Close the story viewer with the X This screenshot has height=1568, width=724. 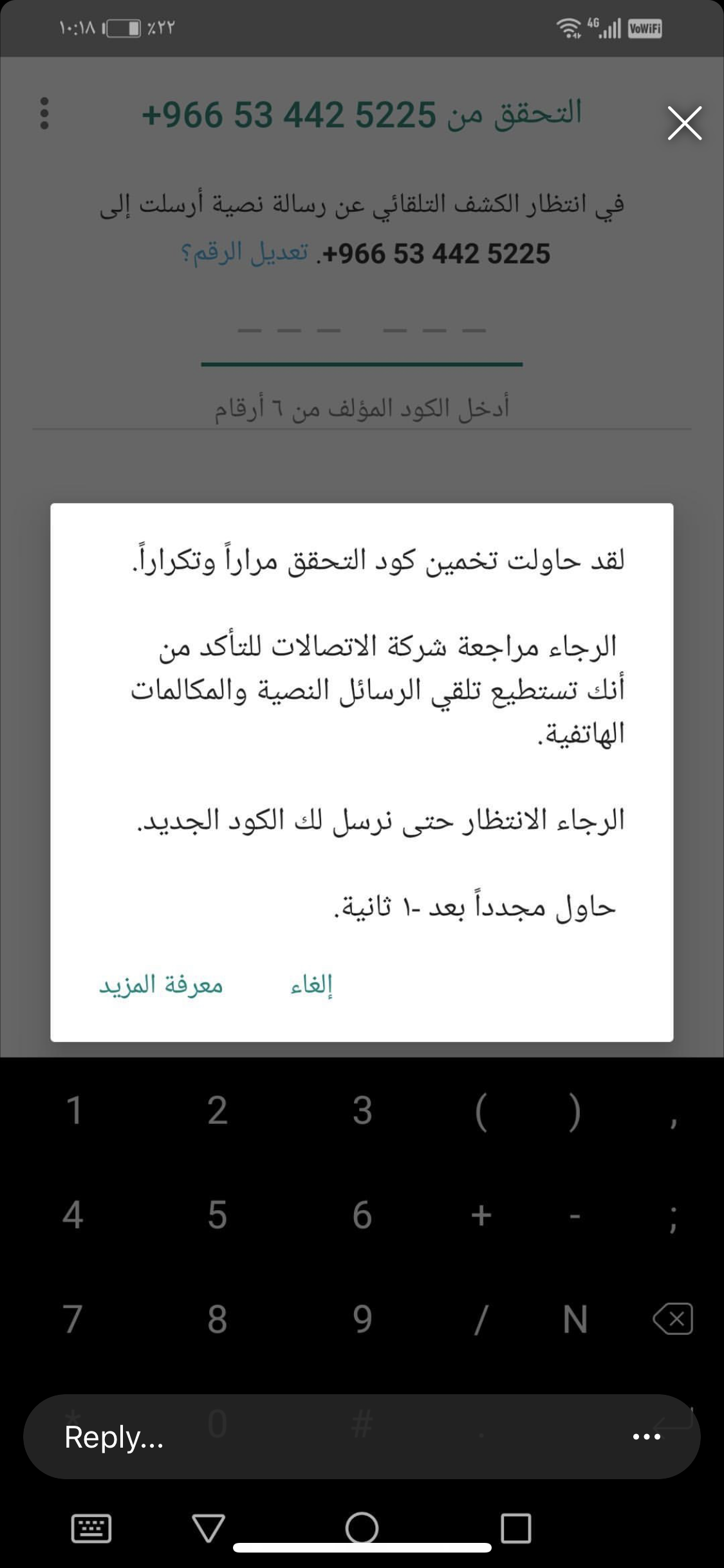pyautogui.click(x=684, y=123)
